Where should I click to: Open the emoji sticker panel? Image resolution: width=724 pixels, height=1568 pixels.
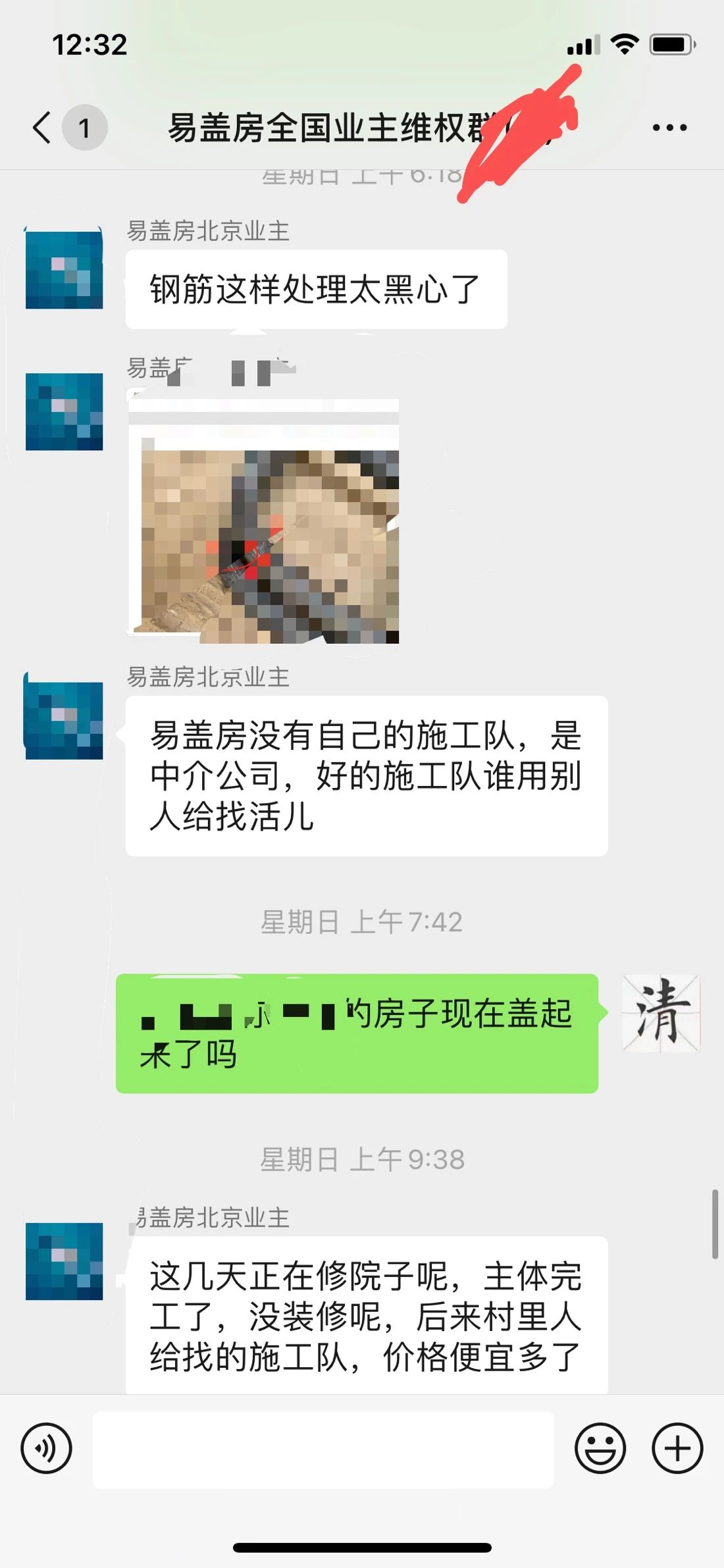click(600, 1448)
